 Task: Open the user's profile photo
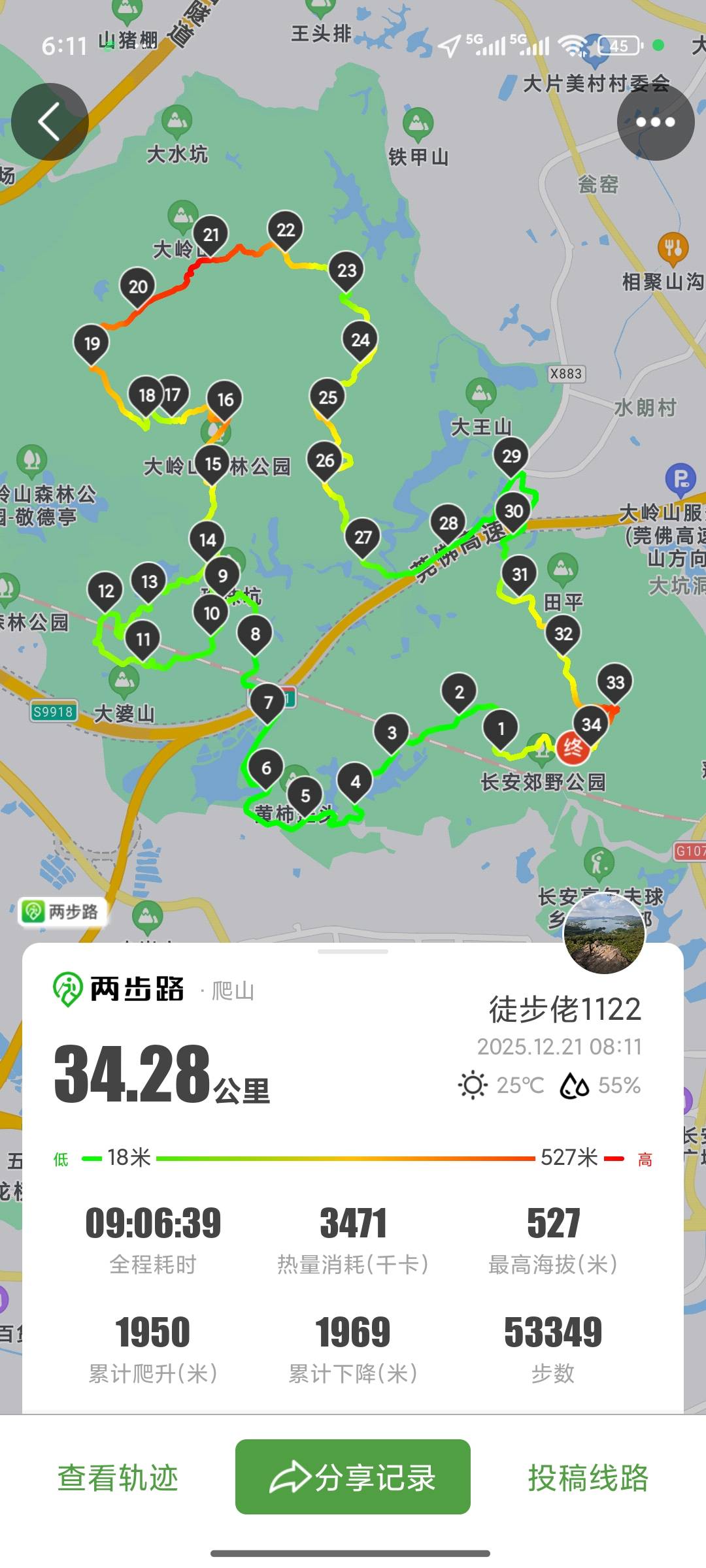[x=604, y=933]
